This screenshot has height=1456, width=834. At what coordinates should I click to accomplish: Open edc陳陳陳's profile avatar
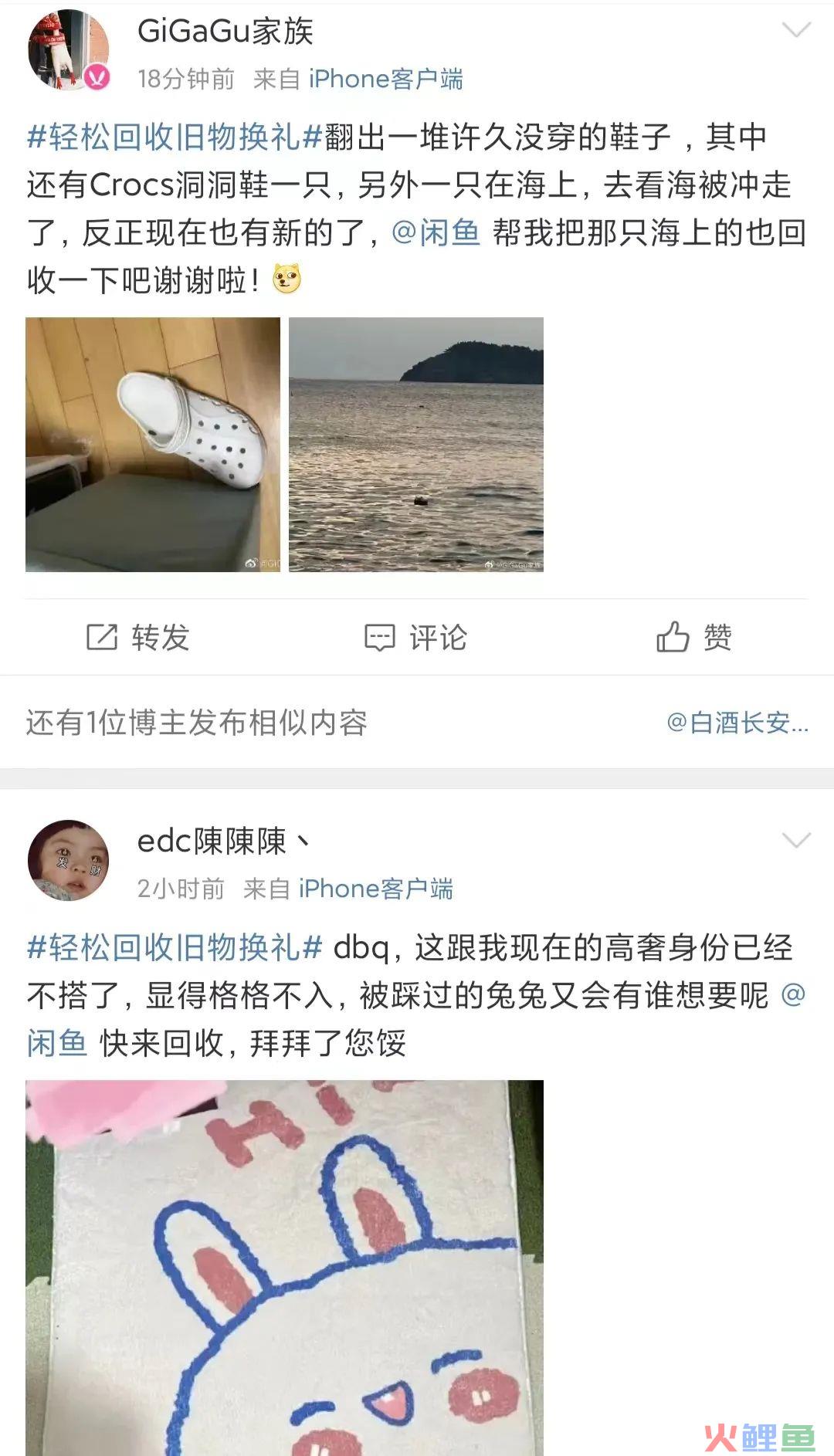click(68, 860)
